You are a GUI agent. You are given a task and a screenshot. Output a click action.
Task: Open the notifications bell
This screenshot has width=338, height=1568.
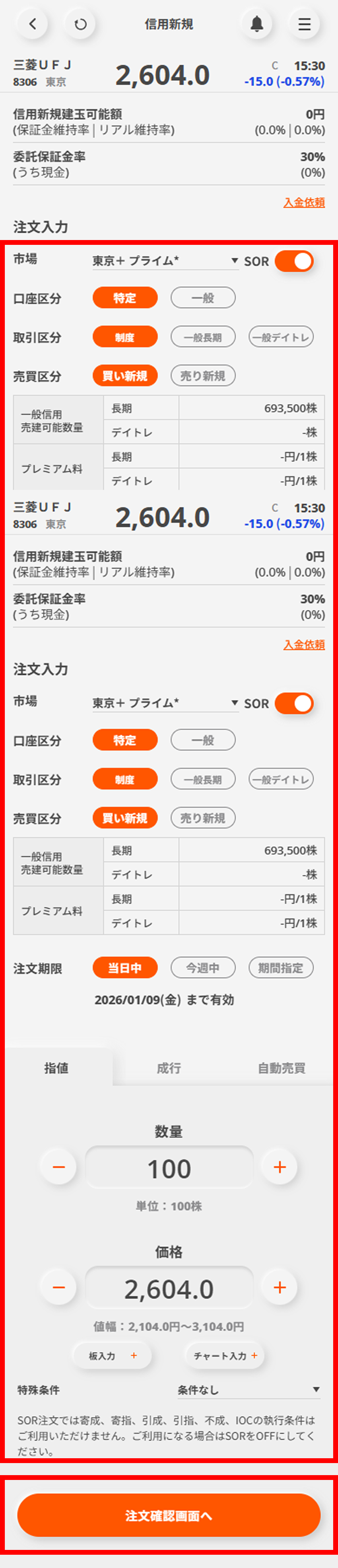coord(257,25)
